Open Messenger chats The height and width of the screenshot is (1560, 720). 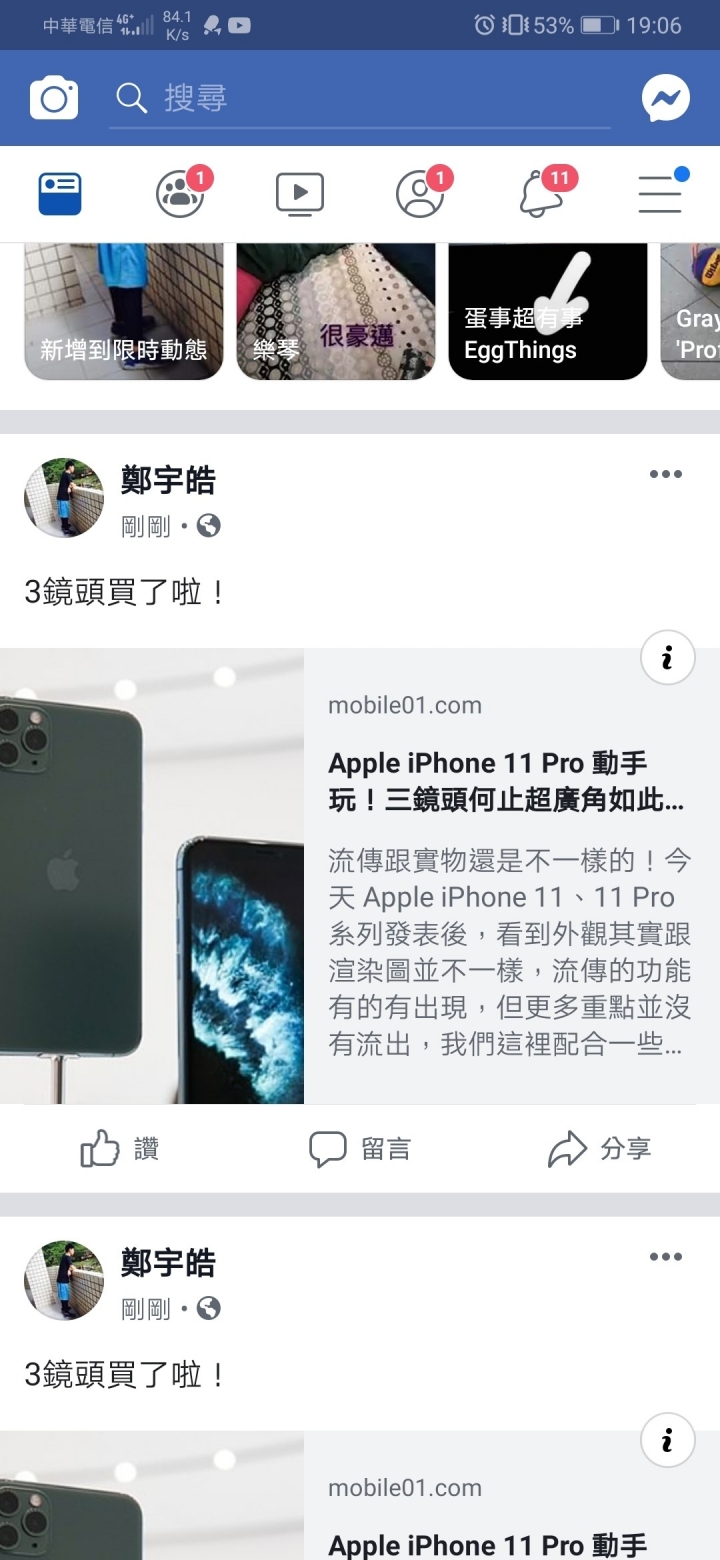[666, 98]
